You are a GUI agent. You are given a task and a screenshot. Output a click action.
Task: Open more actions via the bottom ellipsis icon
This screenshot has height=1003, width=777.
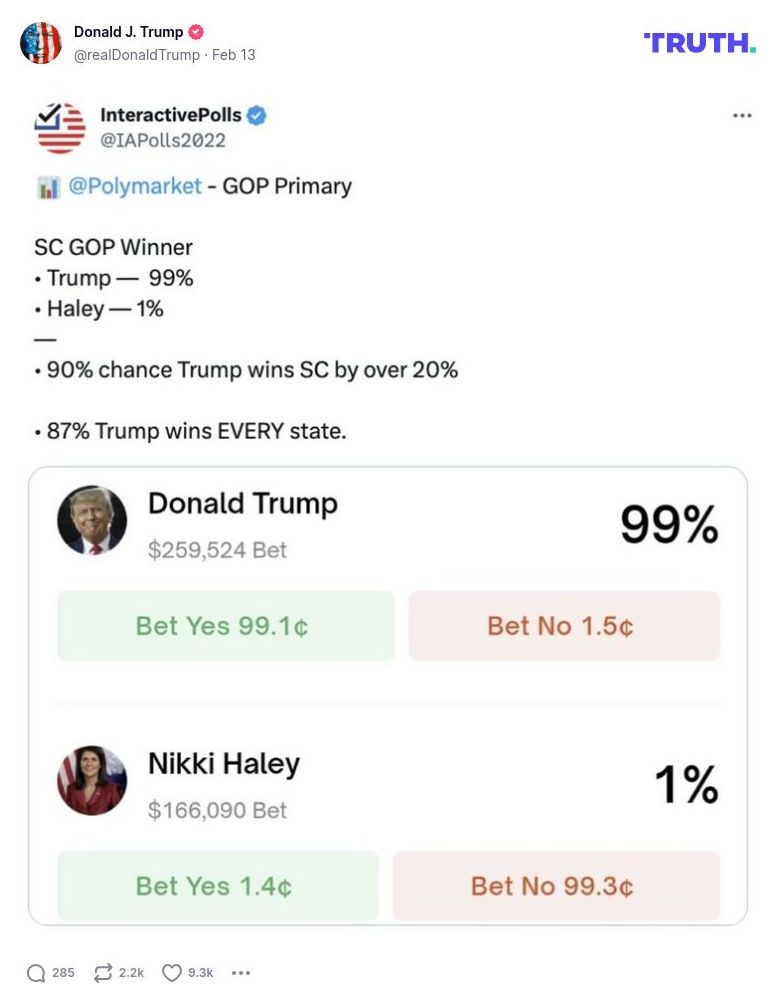(241, 972)
